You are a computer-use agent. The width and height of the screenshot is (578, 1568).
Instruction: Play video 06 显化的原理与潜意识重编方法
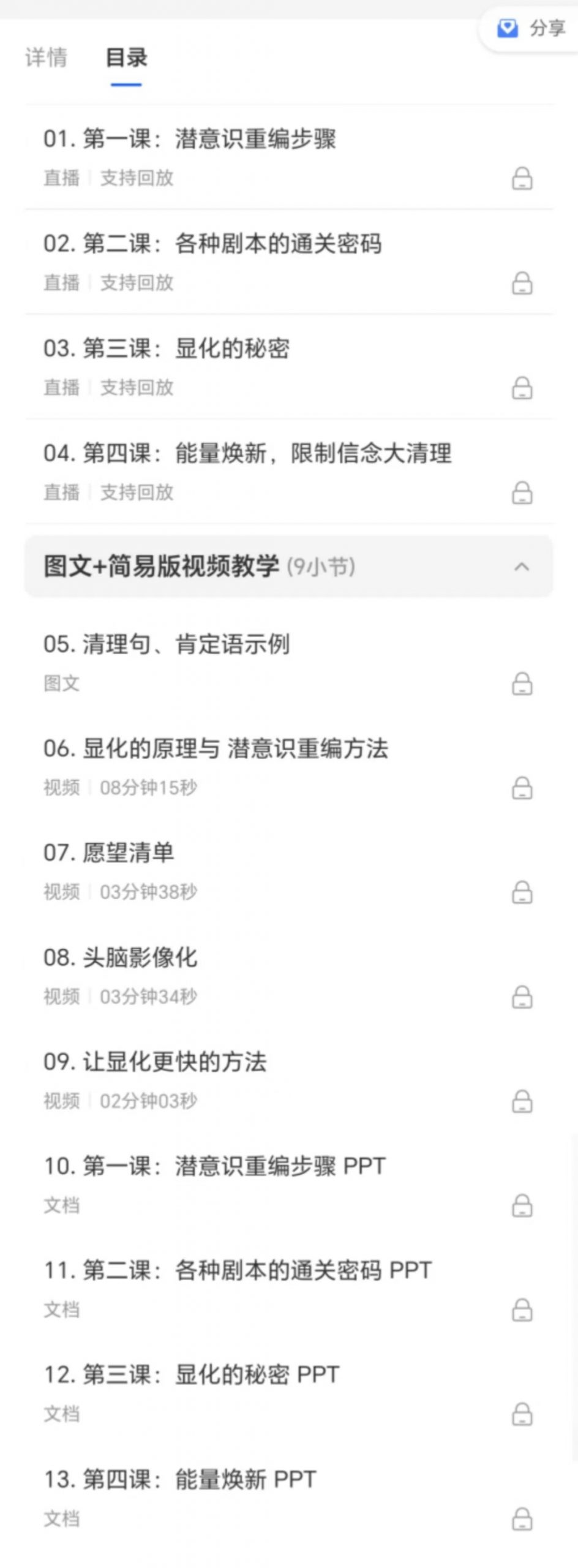coord(216,749)
